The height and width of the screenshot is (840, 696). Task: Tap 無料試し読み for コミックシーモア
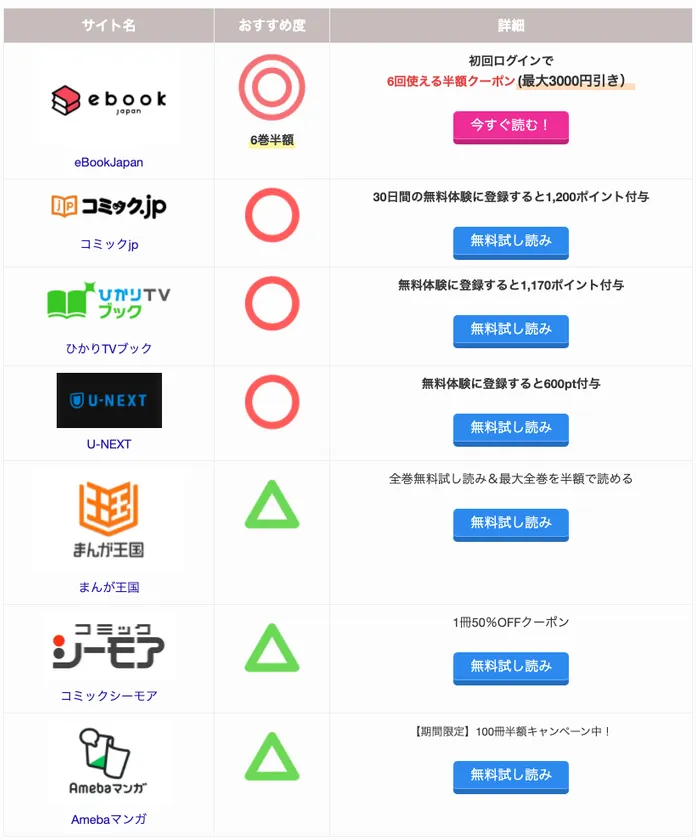[x=510, y=666]
